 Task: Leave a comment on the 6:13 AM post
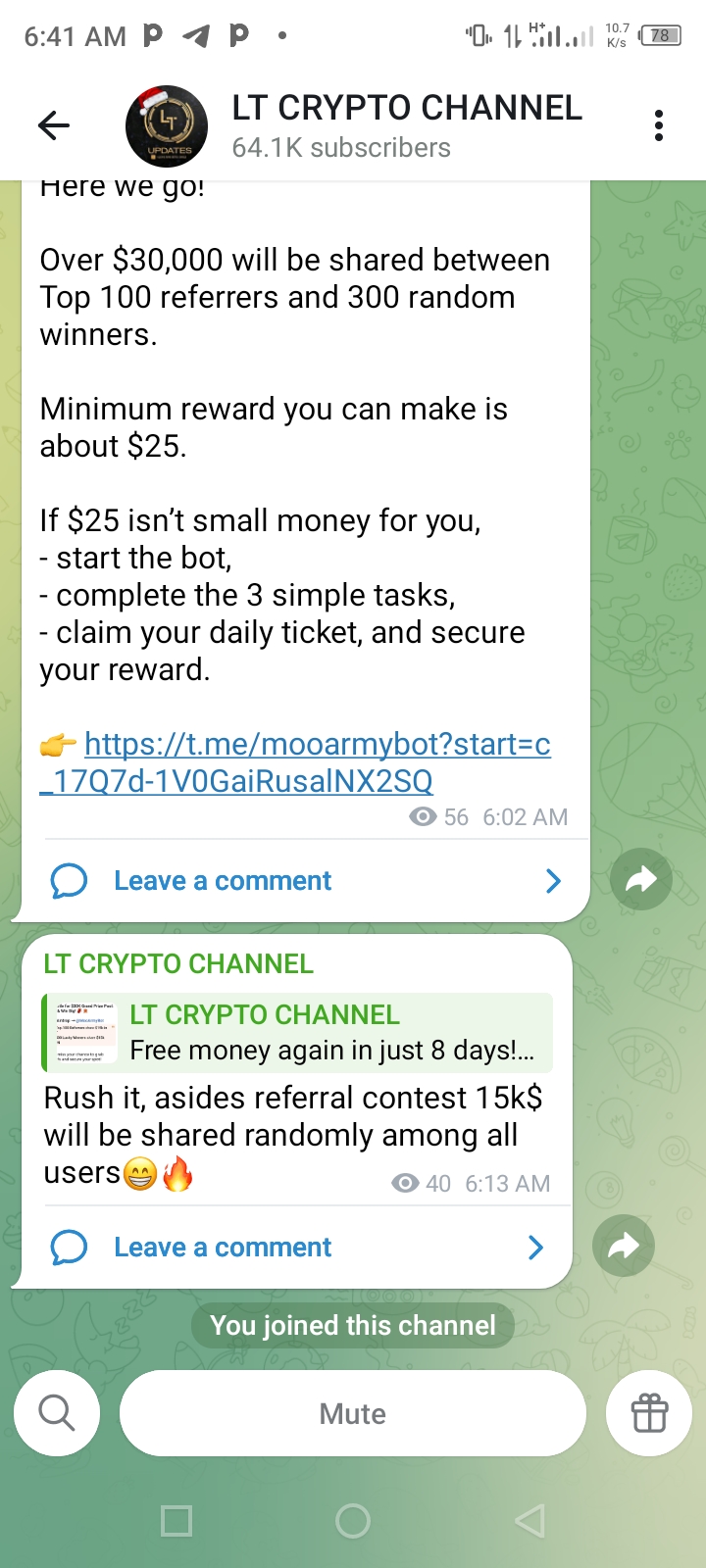click(x=223, y=1248)
